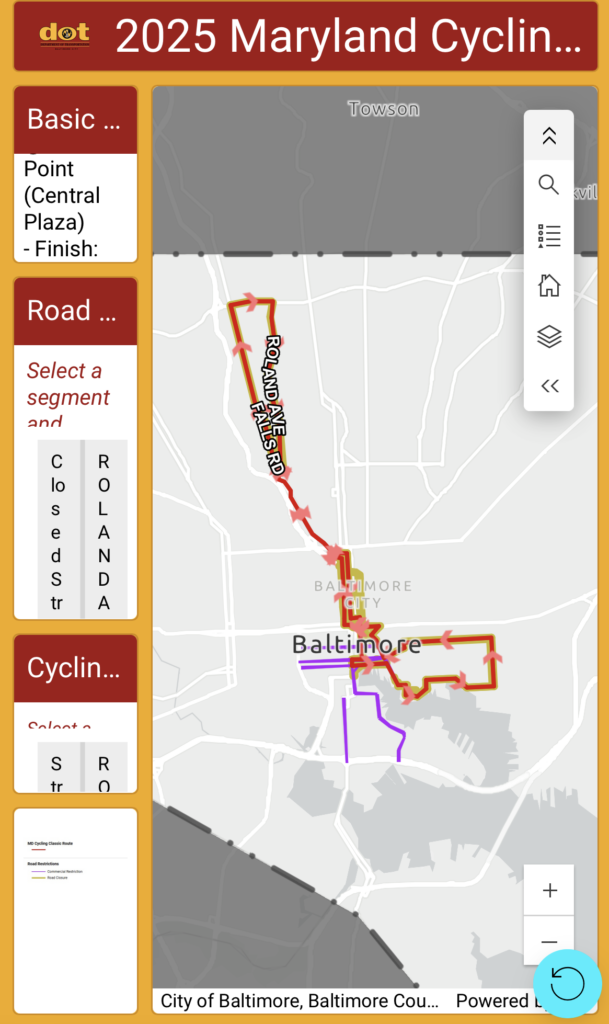Collapse the map toolbar with the up chevrons

[x=548, y=136]
